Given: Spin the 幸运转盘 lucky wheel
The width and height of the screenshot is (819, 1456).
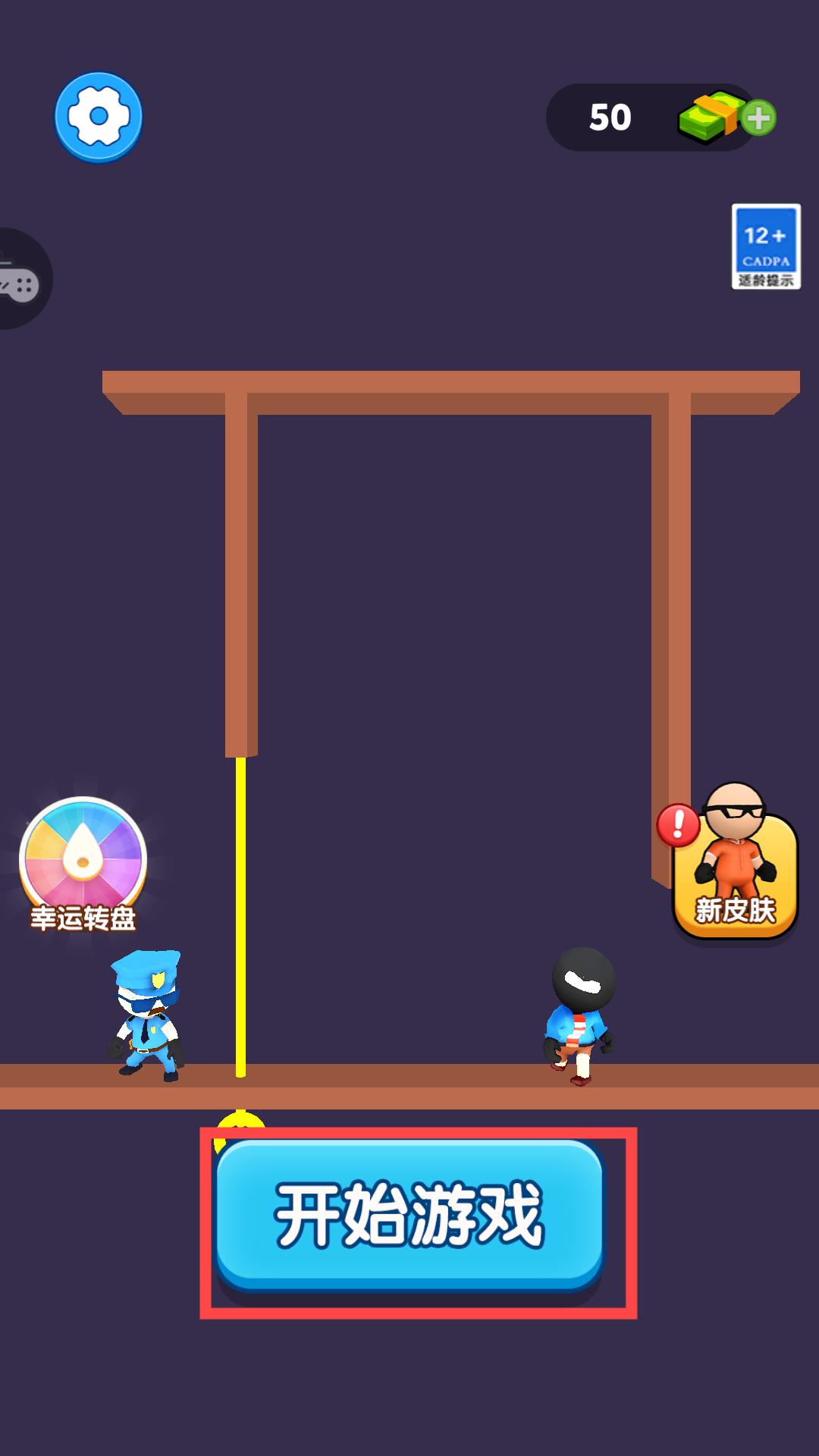Looking at the screenshot, I should click(x=83, y=864).
